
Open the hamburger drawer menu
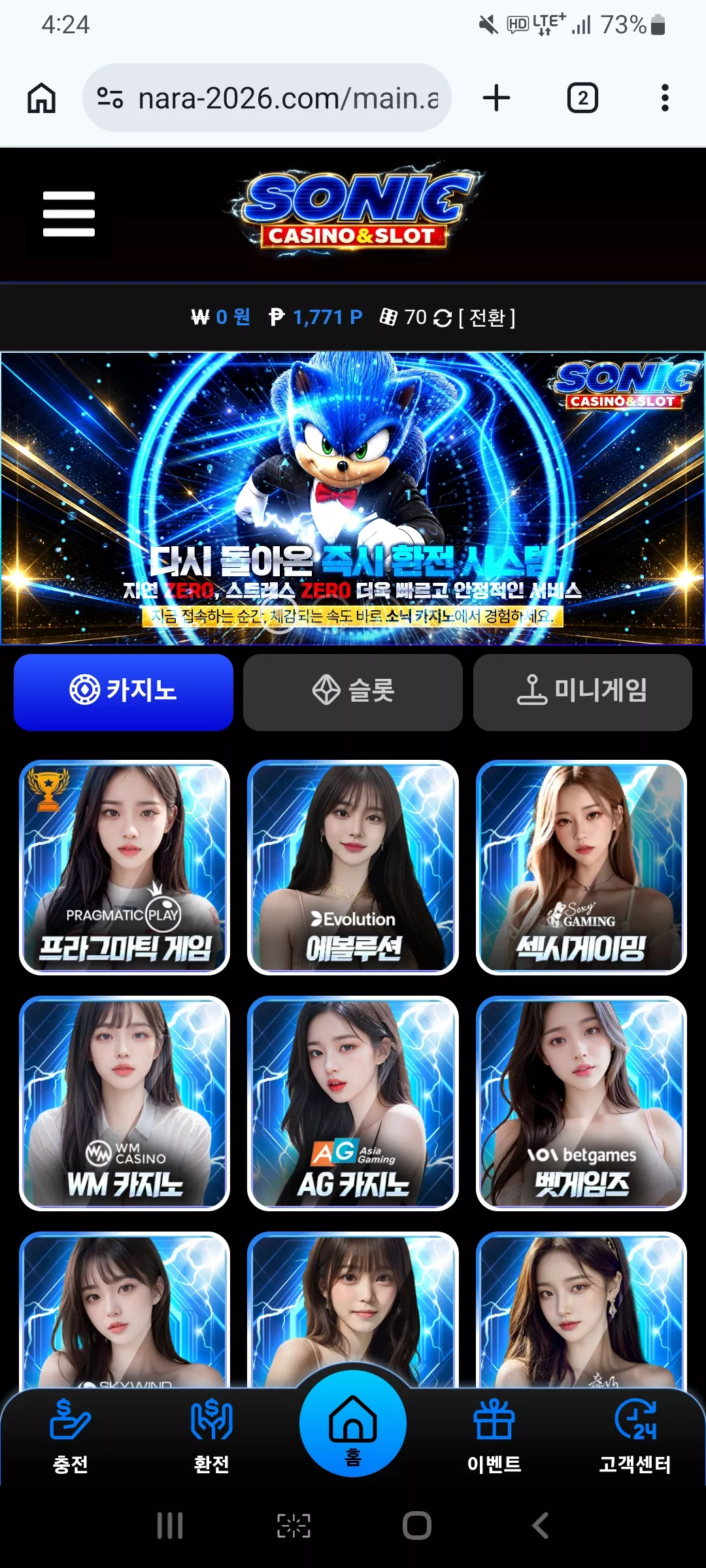tap(69, 214)
